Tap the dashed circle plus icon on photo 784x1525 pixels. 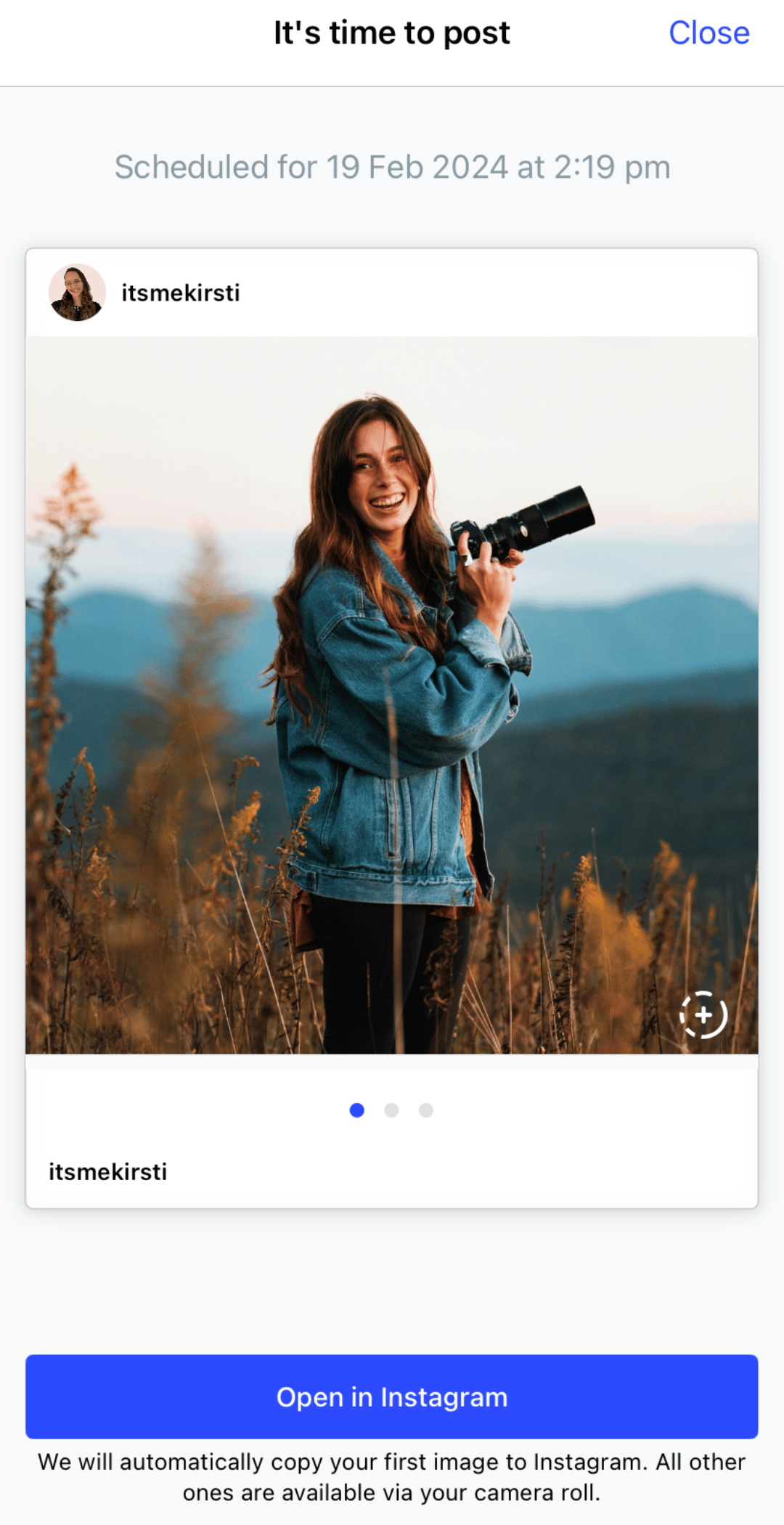703,1014
